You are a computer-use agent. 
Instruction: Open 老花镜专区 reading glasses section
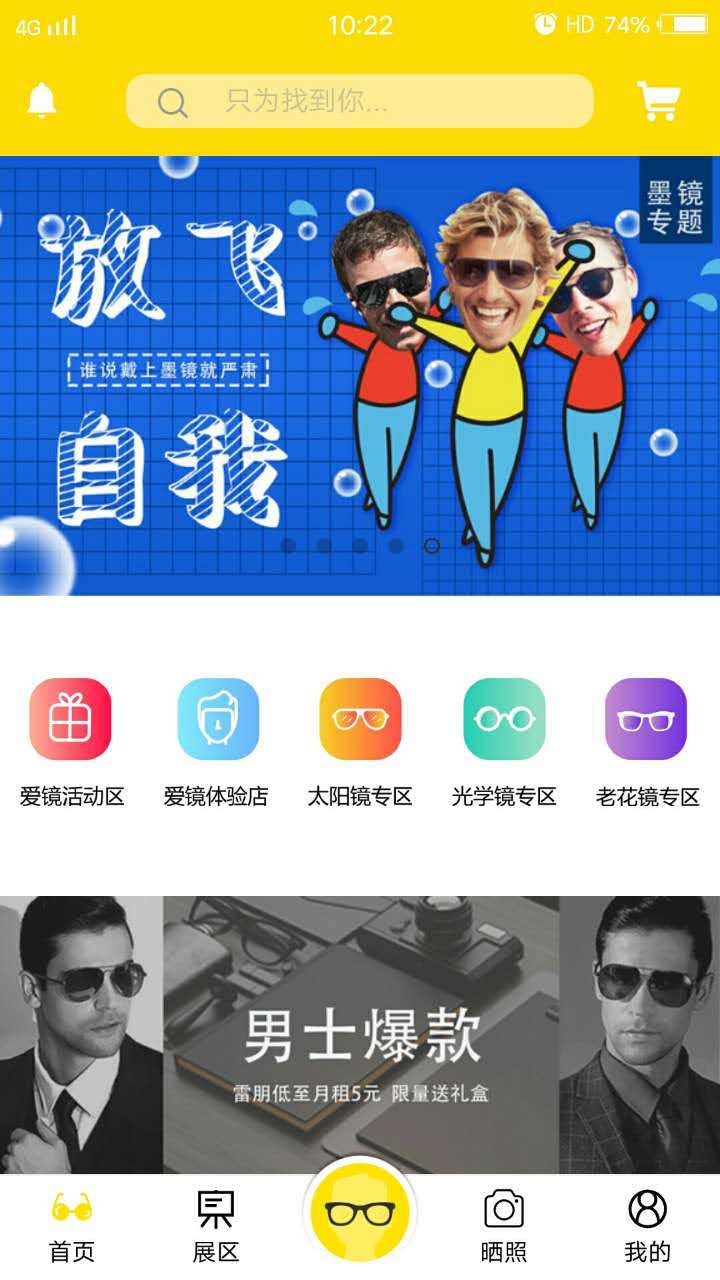(x=647, y=740)
